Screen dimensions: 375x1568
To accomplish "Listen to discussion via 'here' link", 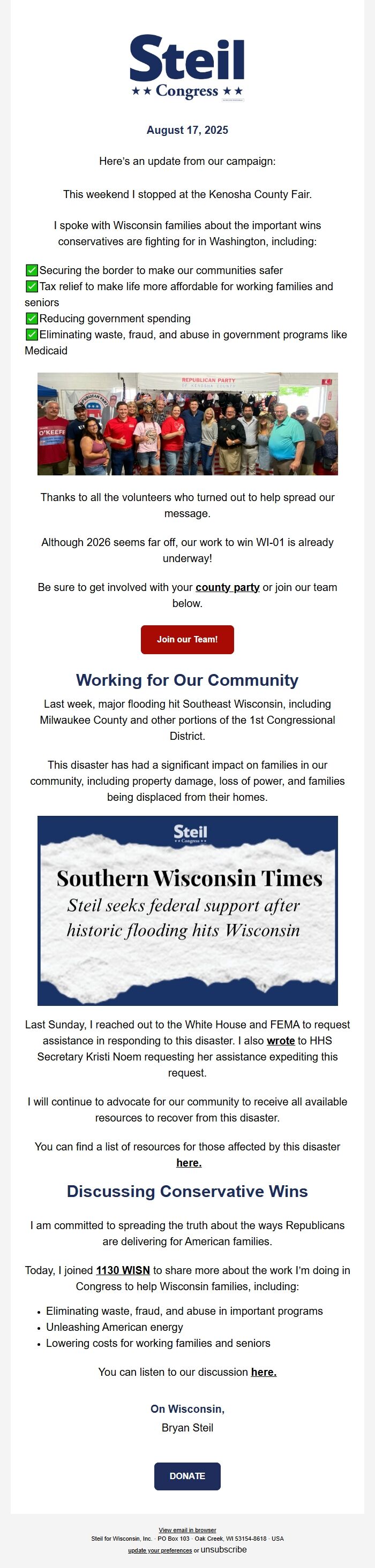I will (x=264, y=1372).
